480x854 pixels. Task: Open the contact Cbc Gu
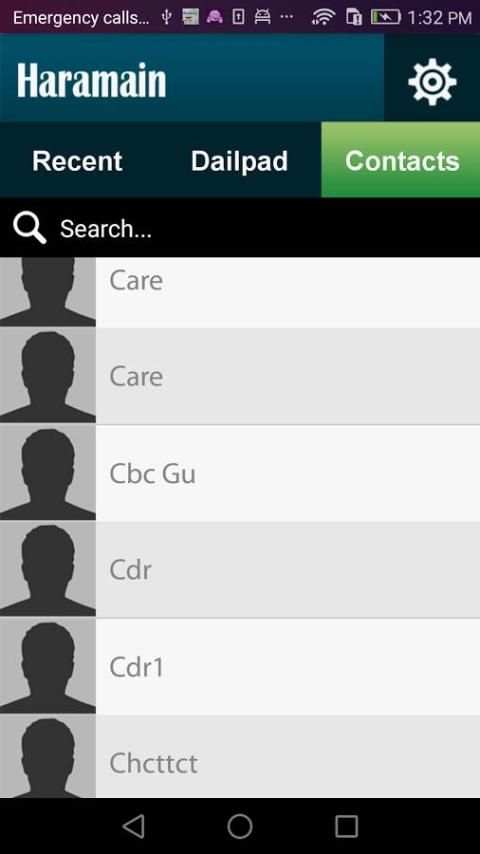(x=240, y=473)
